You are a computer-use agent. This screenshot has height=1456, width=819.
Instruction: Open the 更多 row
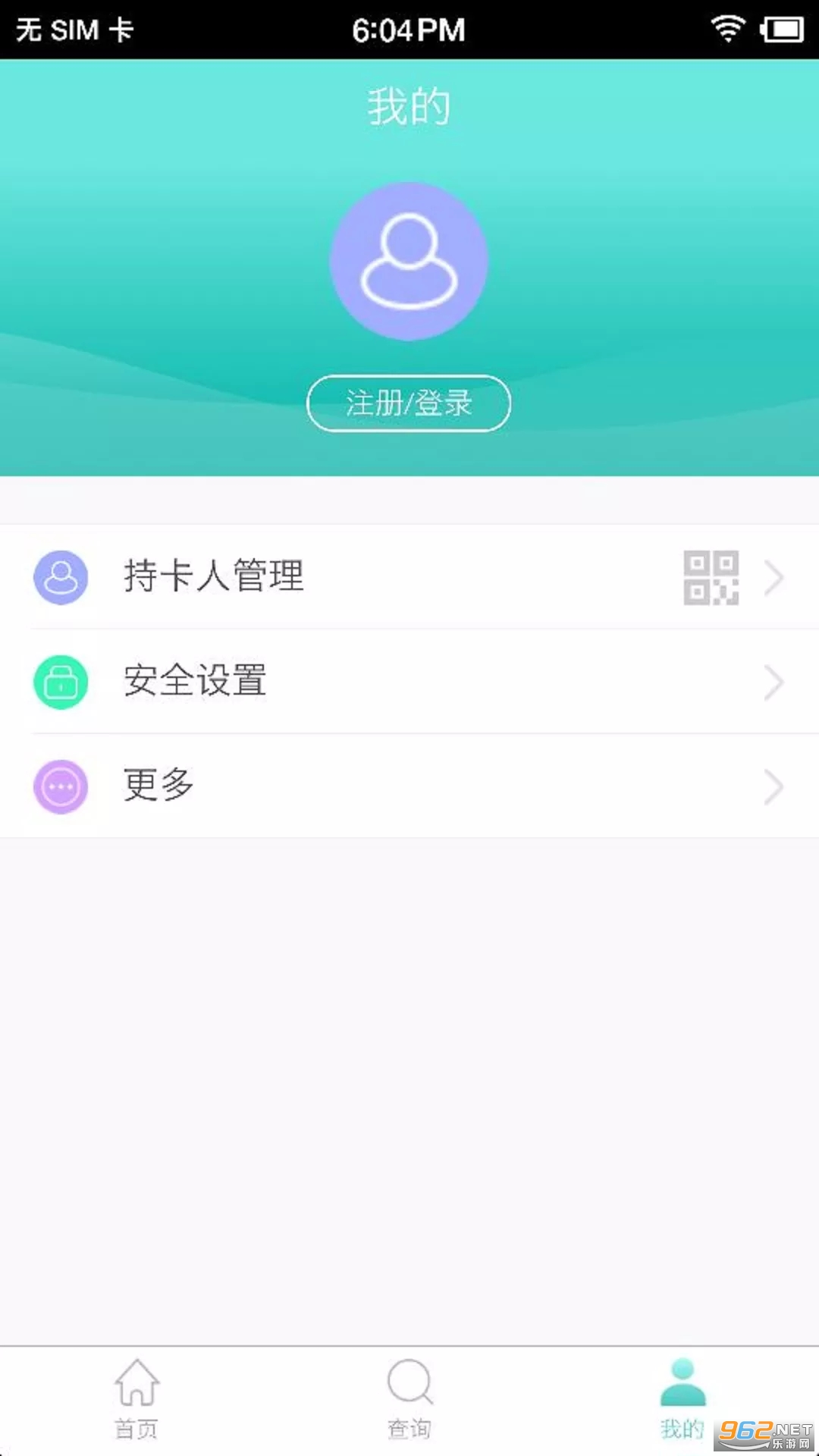tap(409, 786)
